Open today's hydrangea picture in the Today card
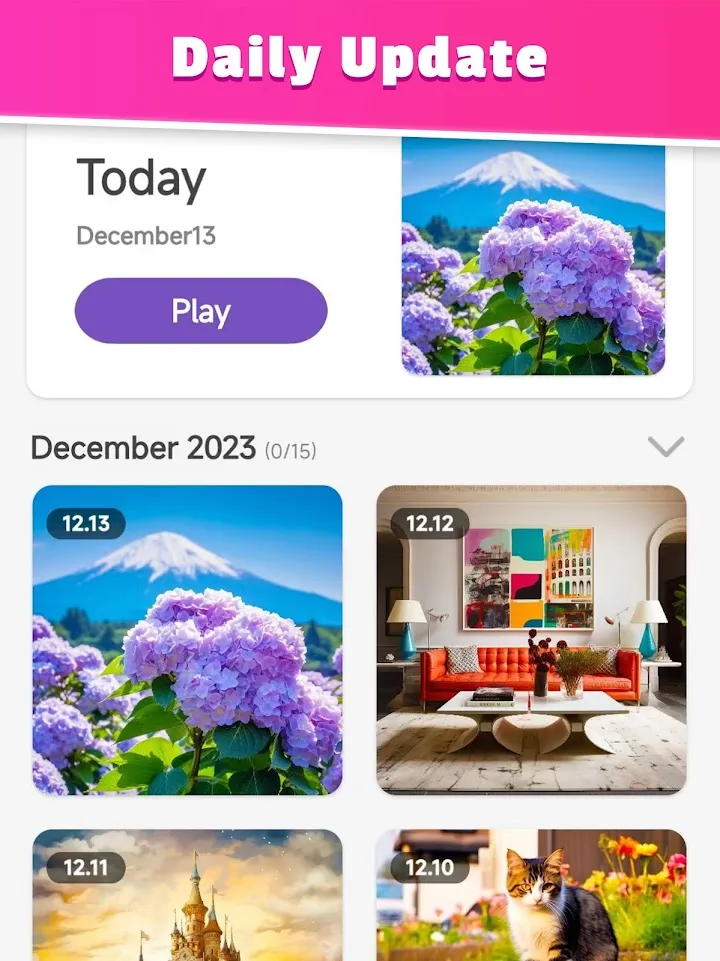The width and height of the screenshot is (720, 961). click(x=533, y=257)
